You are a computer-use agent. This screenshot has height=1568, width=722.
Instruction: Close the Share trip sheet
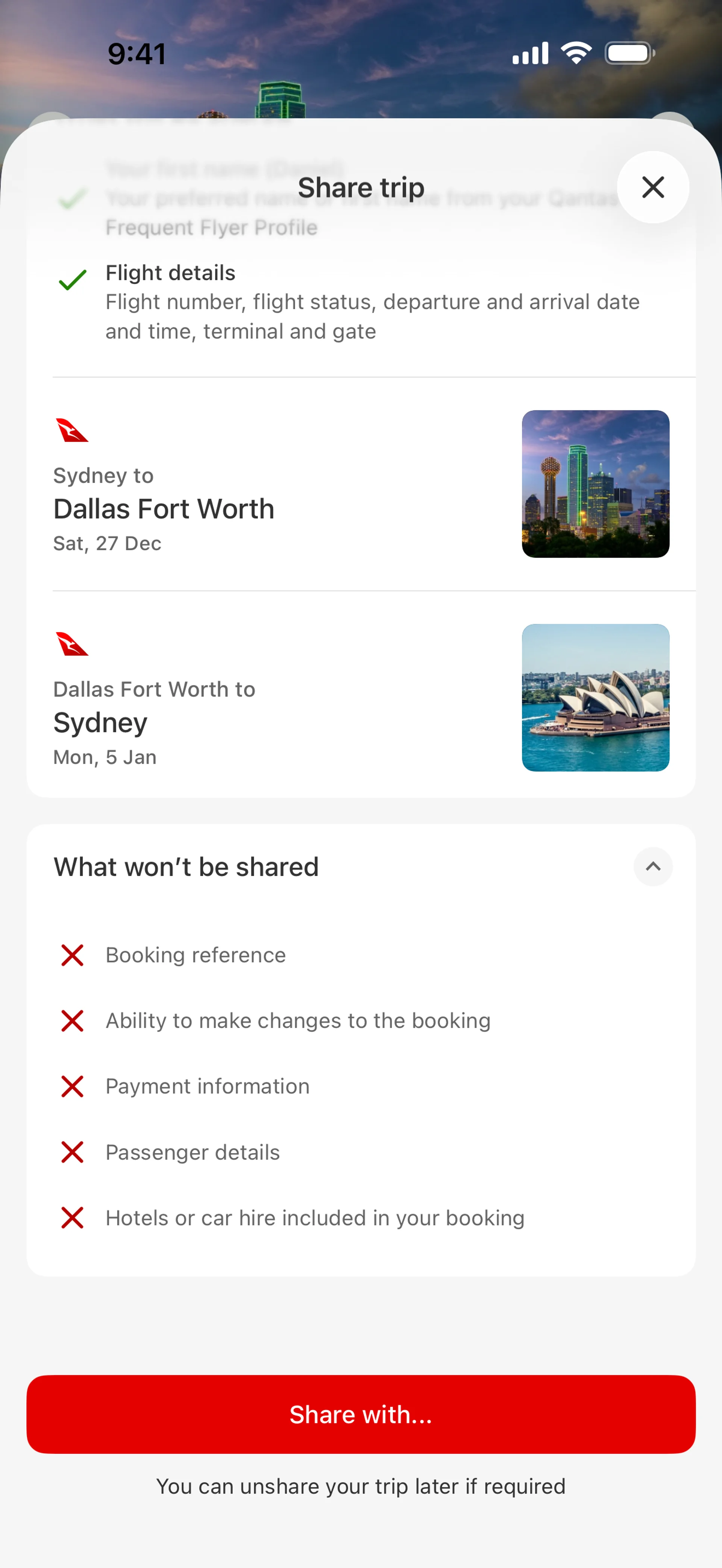652,188
